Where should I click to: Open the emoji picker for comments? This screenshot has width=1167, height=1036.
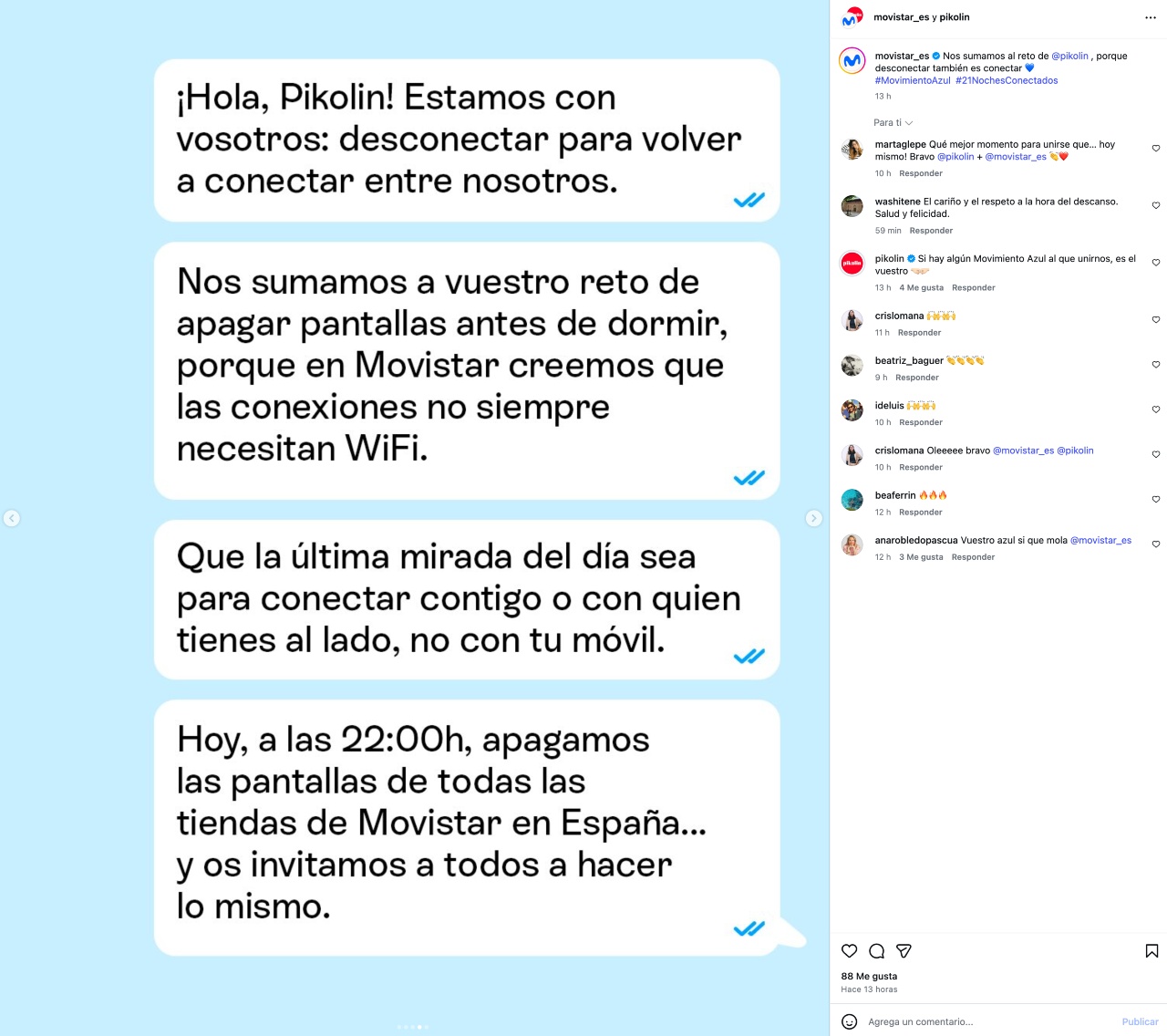pyautogui.click(x=849, y=1021)
